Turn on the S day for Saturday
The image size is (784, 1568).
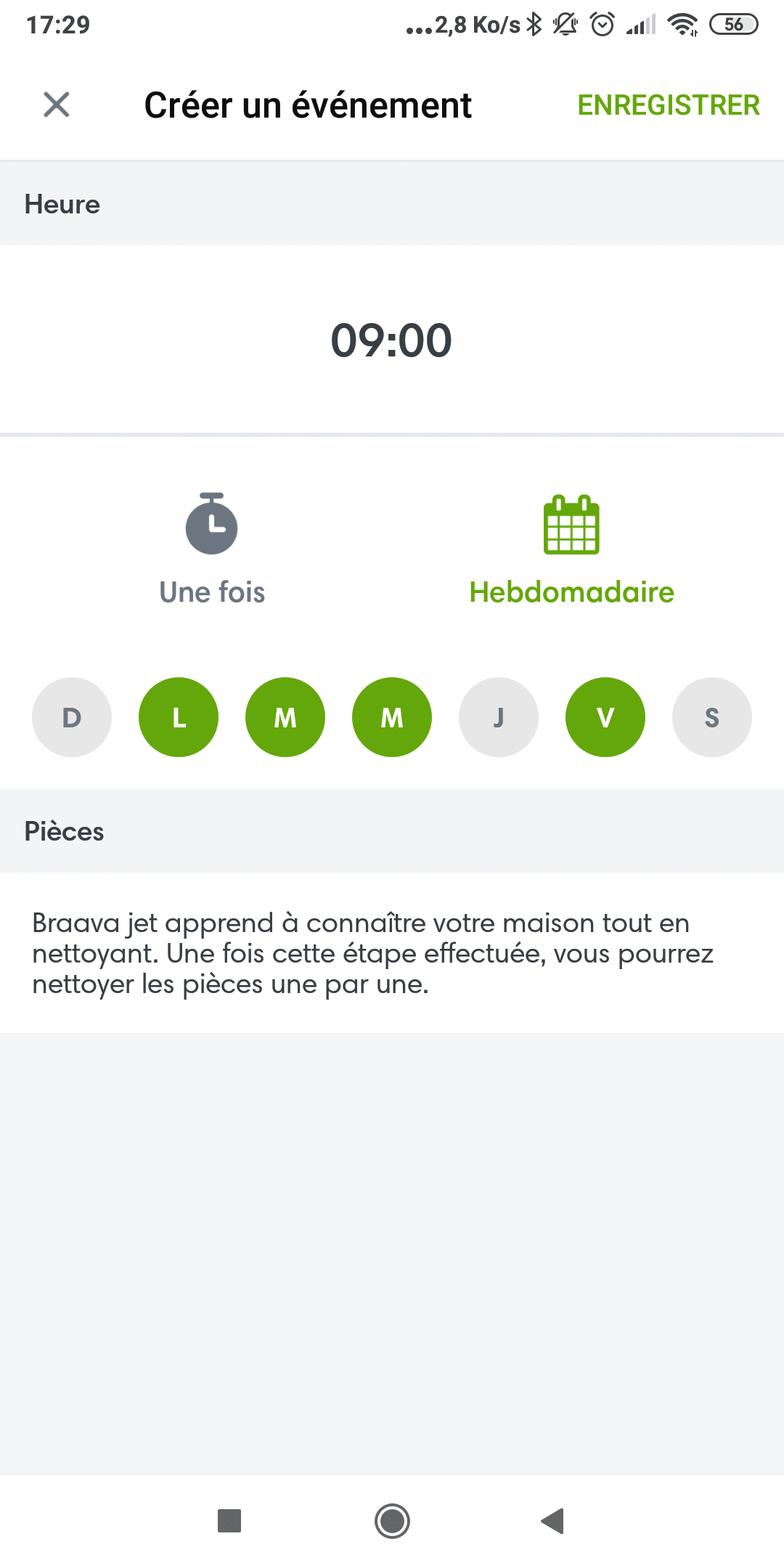coord(712,717)
